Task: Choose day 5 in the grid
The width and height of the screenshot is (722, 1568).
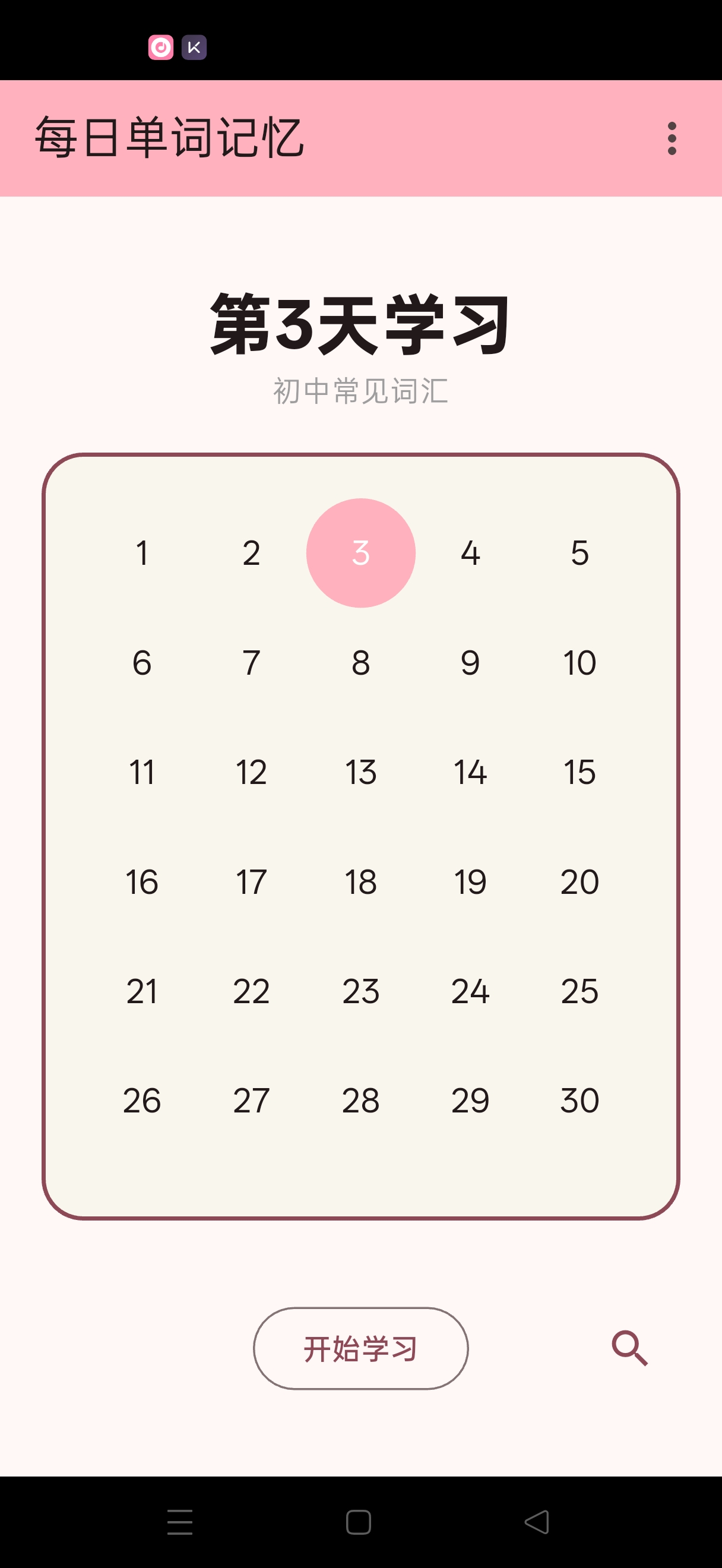Action: coord(579,553)
